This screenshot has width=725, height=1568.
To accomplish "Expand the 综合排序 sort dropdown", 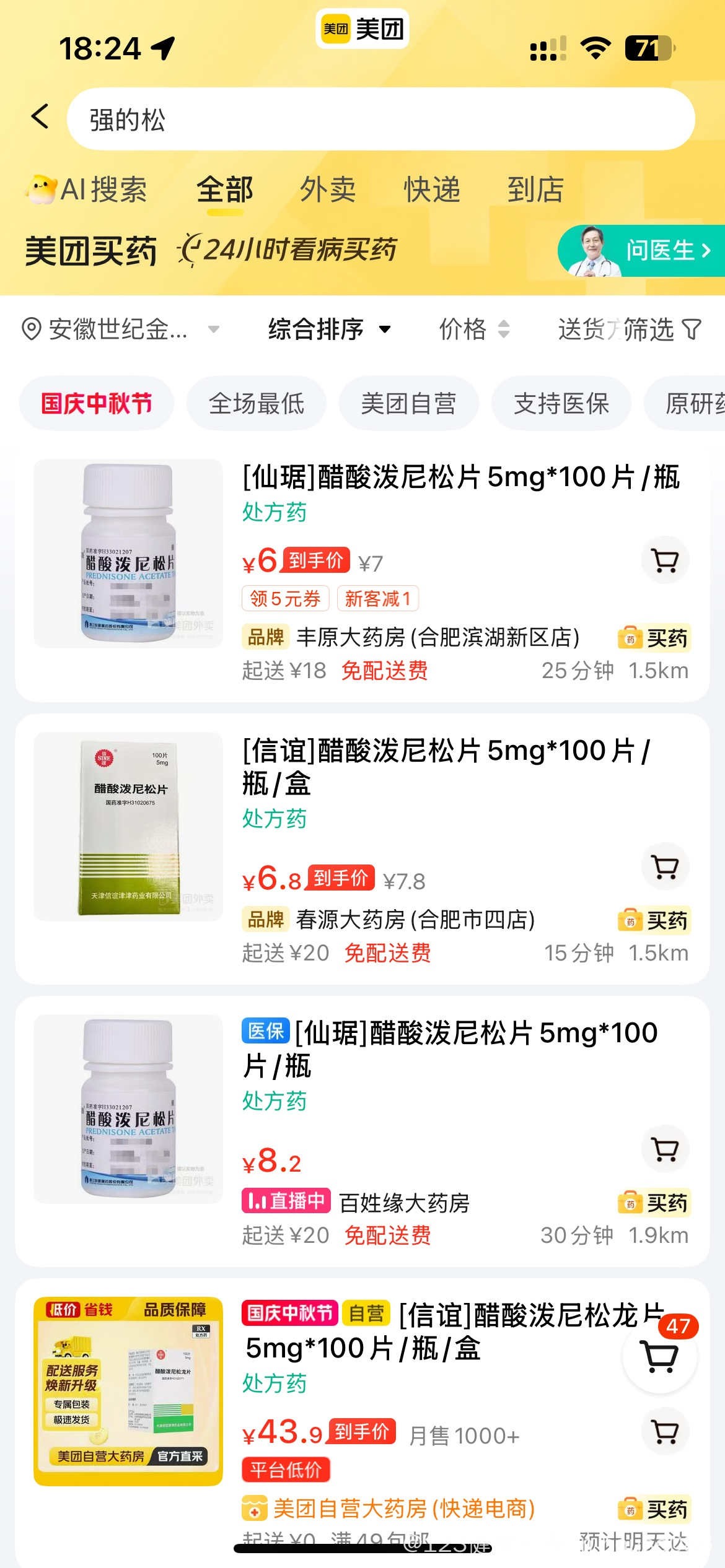I will [329, 329].
